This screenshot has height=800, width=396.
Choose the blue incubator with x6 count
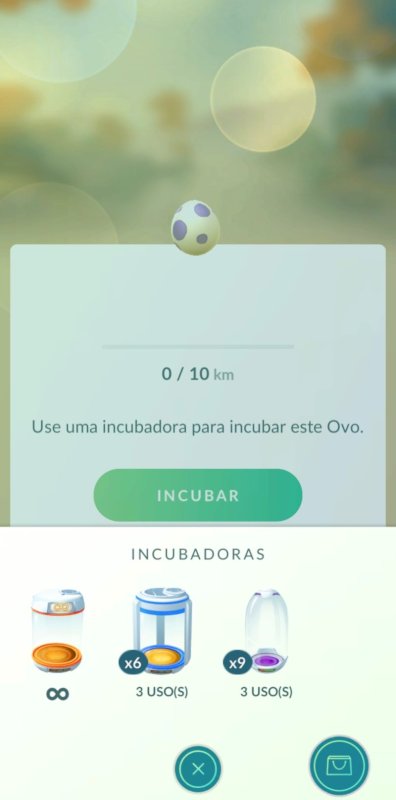point(162,631)
